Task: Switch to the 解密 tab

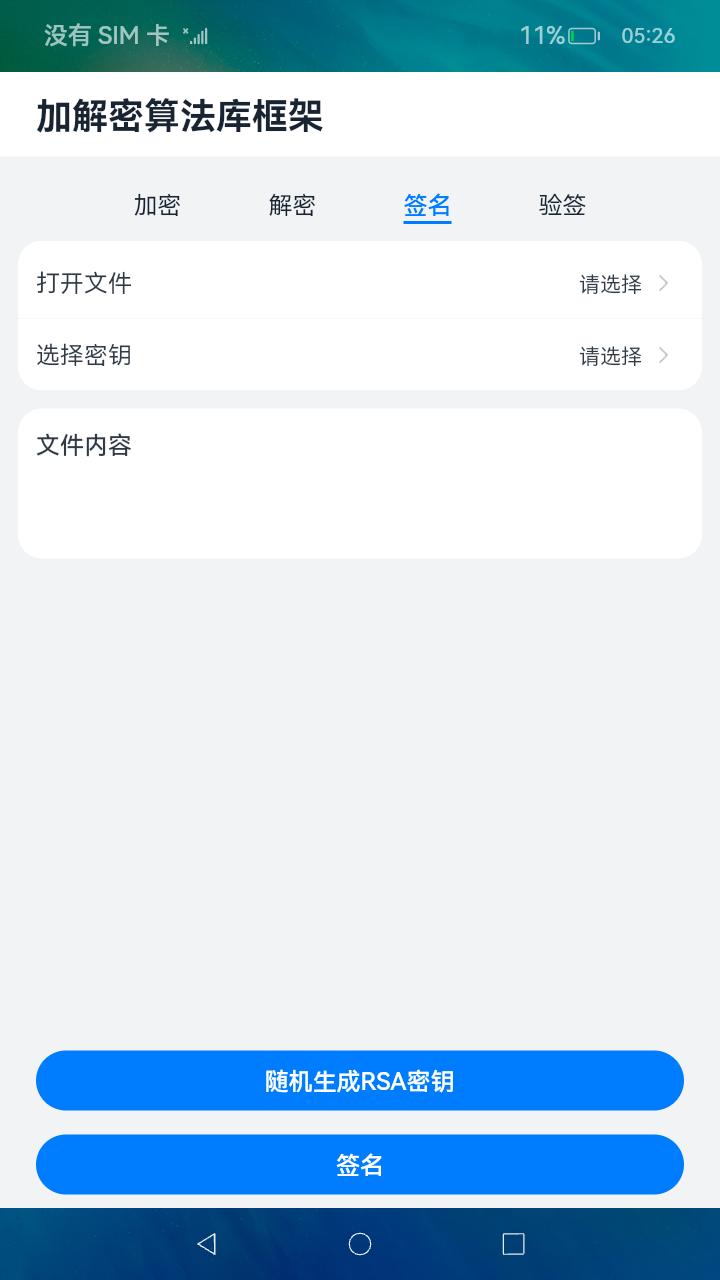Action: click(292, 205)
